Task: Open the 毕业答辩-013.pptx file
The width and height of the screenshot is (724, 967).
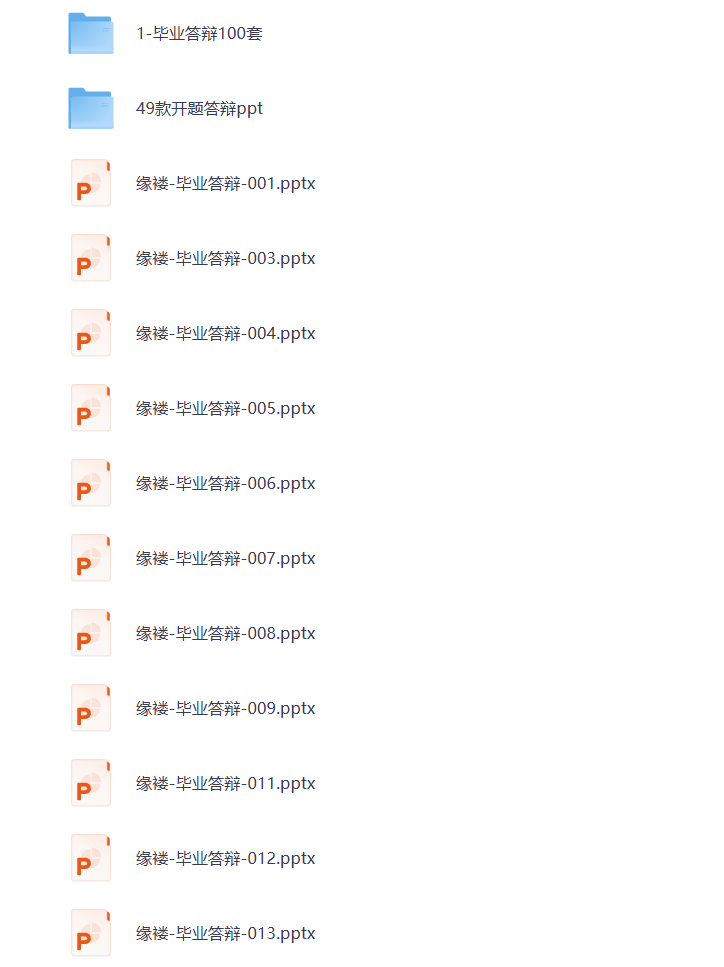Action: tap(225, 934)
